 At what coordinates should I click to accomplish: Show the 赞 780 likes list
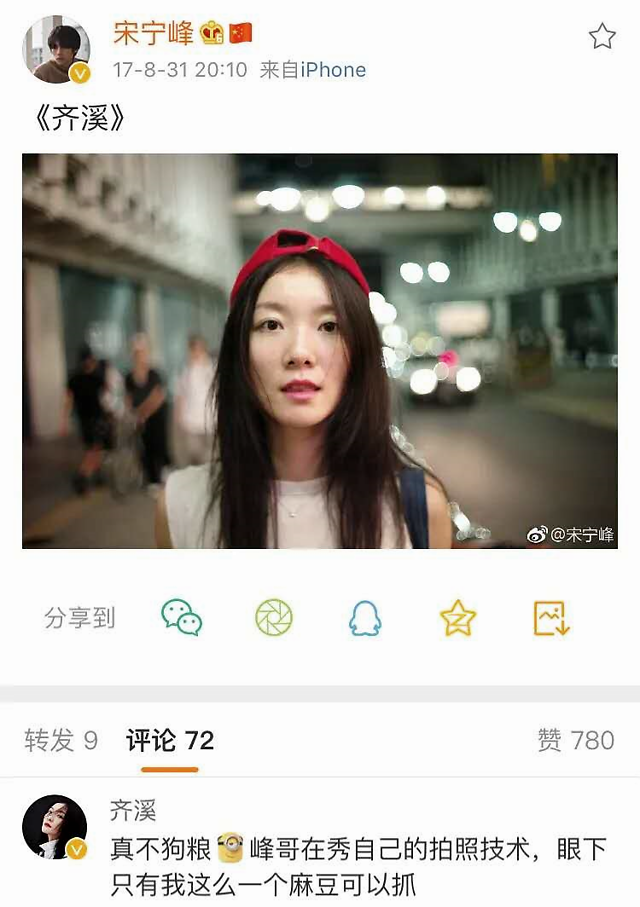click(x=575, y=740)
